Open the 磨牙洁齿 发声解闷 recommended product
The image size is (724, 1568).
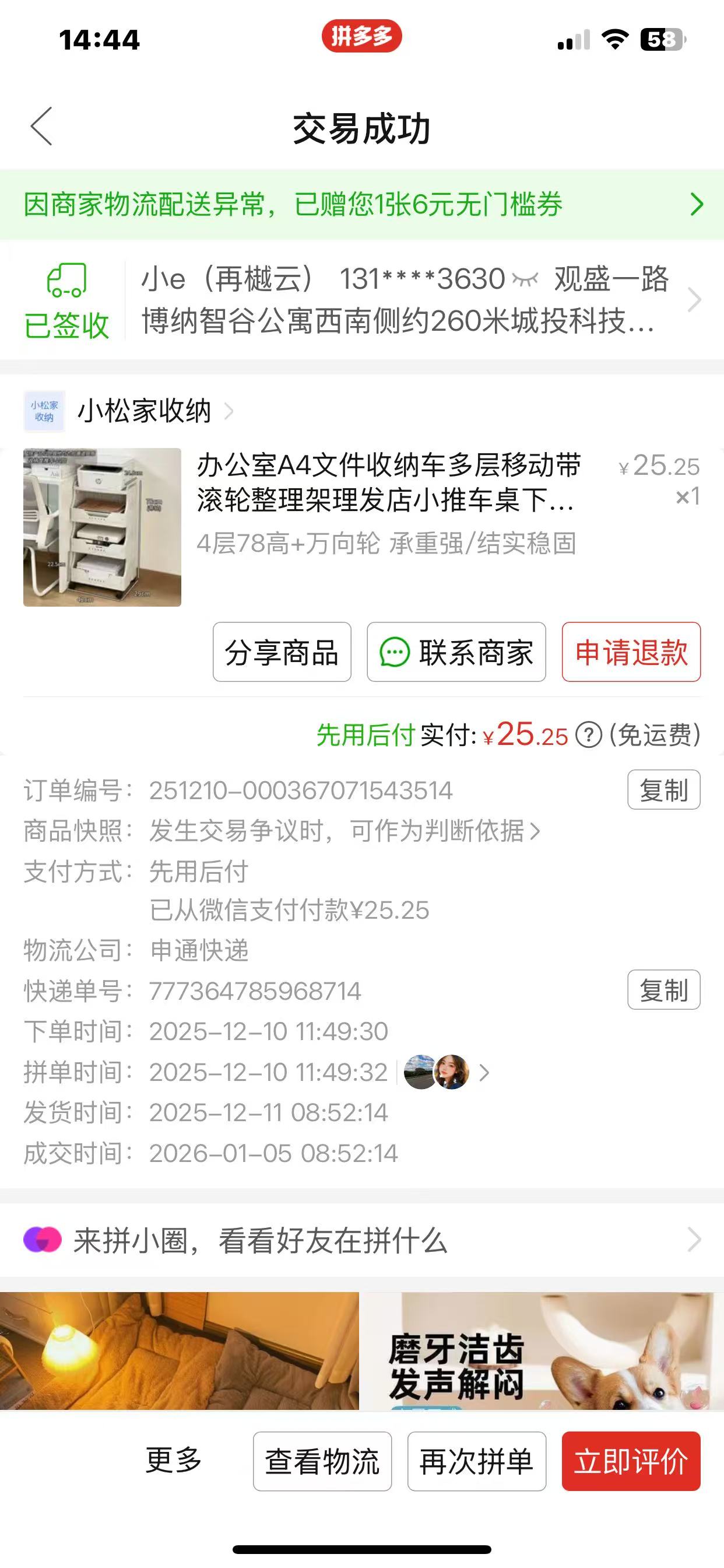click(542, 1350)
